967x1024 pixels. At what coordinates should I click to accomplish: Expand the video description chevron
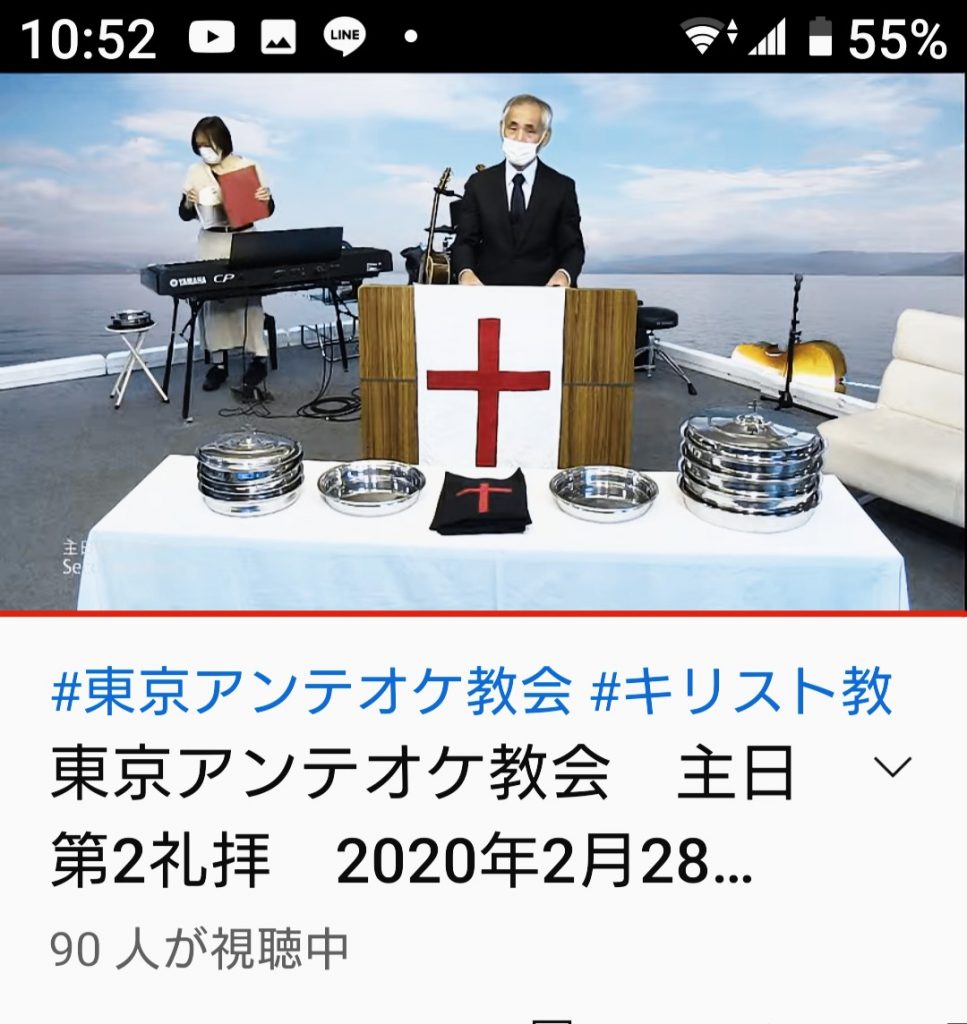(x=892, y=768)
